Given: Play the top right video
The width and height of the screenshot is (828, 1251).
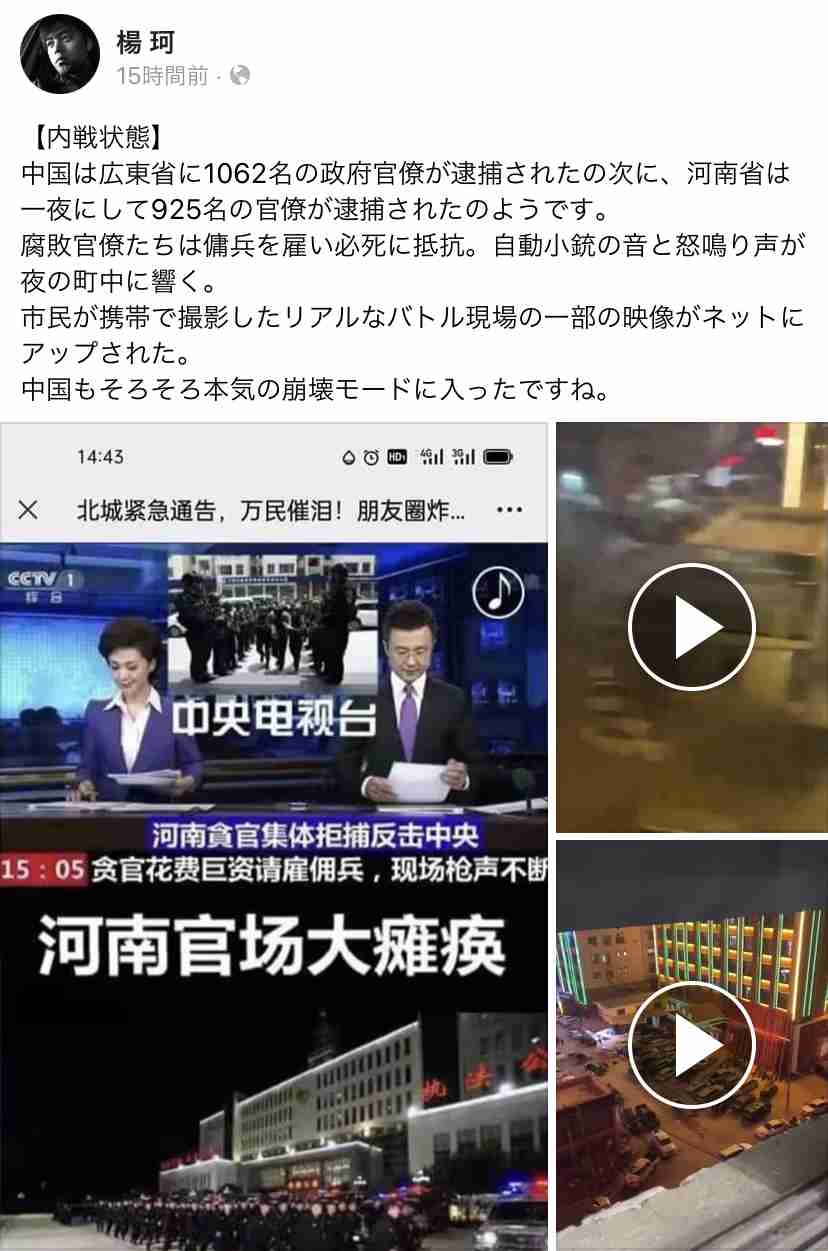Looking at the screenshot, I should tap(691, 627).
